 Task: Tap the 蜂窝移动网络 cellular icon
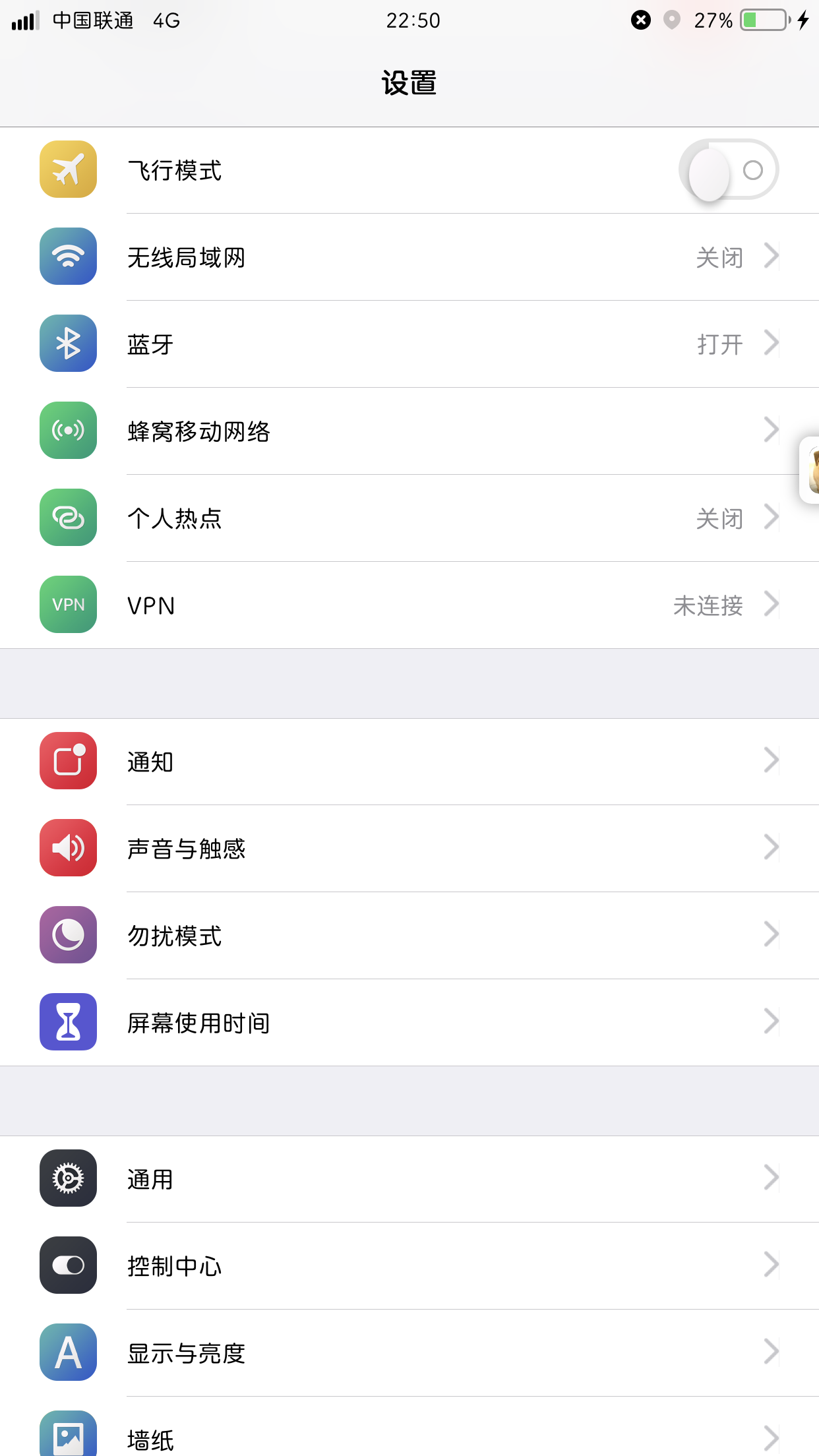pyautogui.click(x=68, y=430)
